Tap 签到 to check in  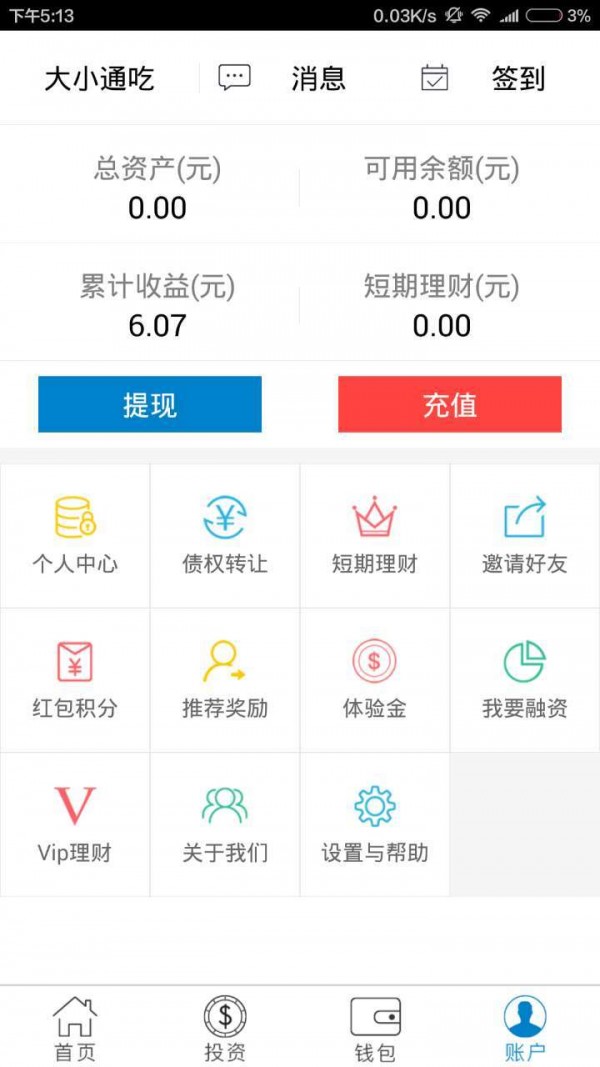482,78
